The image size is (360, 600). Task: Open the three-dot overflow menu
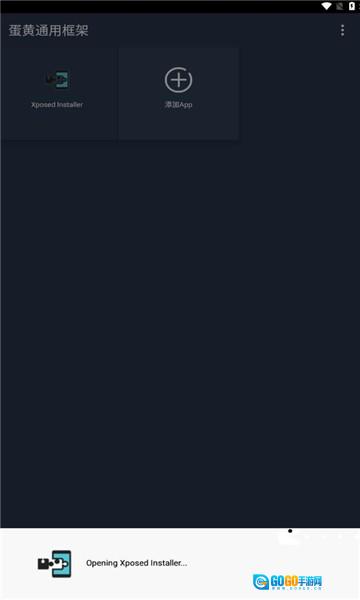(x=342, y=31)
